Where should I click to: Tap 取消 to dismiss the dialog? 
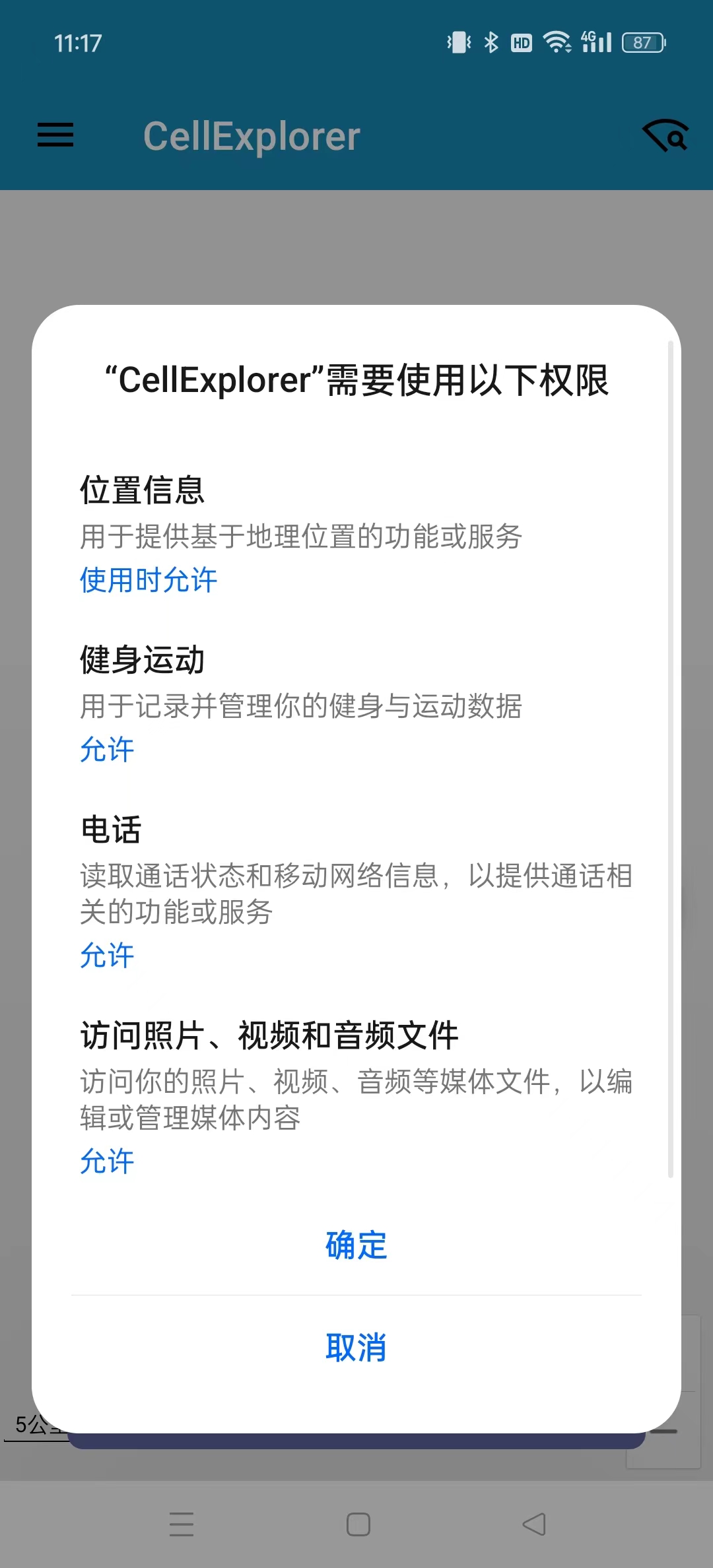(x=356, y=1348)
